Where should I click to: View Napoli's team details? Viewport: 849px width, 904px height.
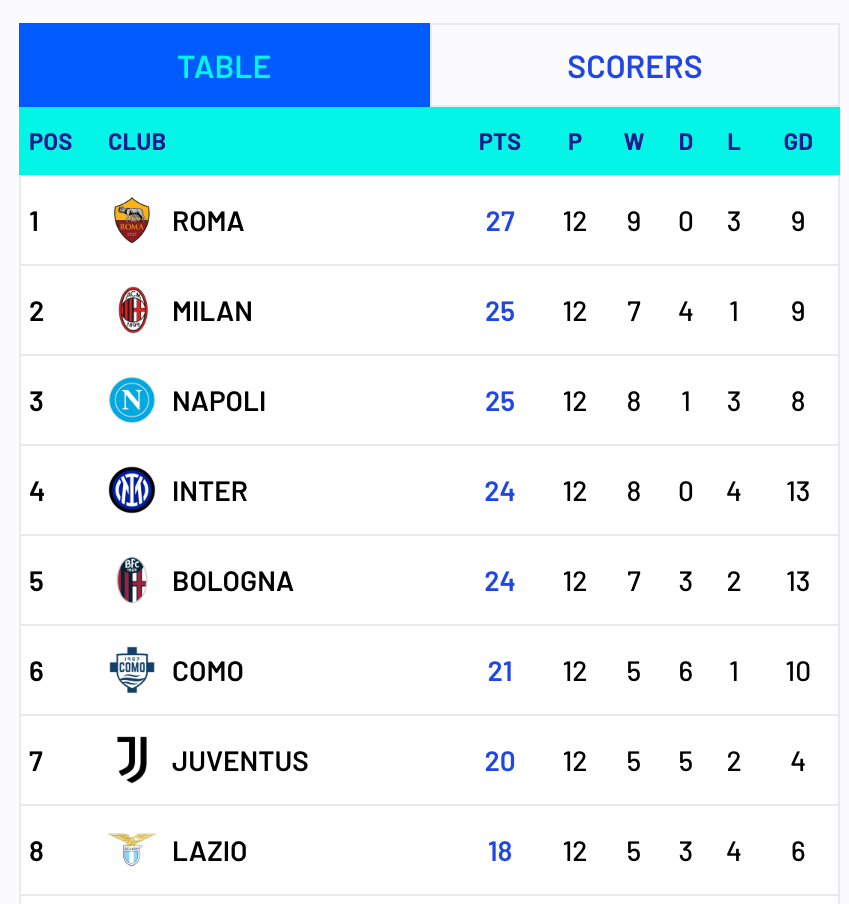[429, 401]
